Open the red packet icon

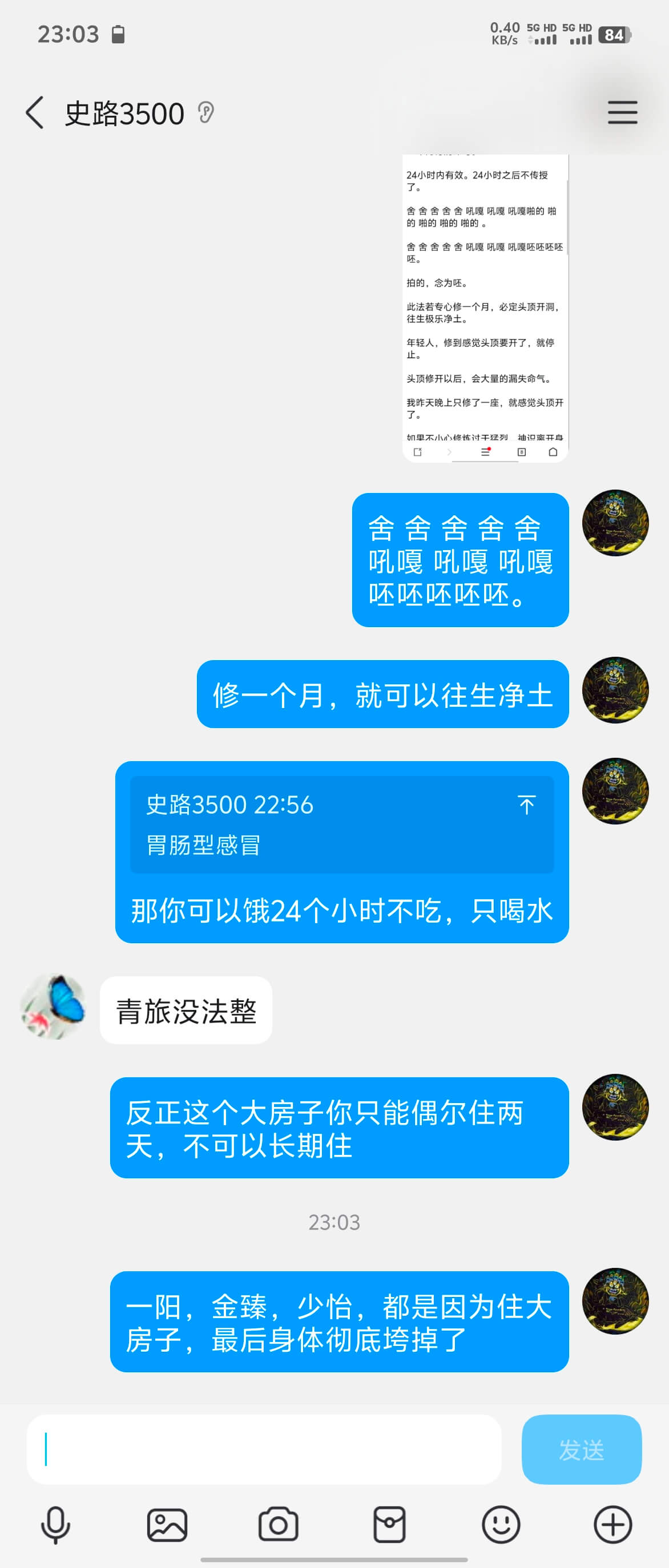click(390, 1525)
